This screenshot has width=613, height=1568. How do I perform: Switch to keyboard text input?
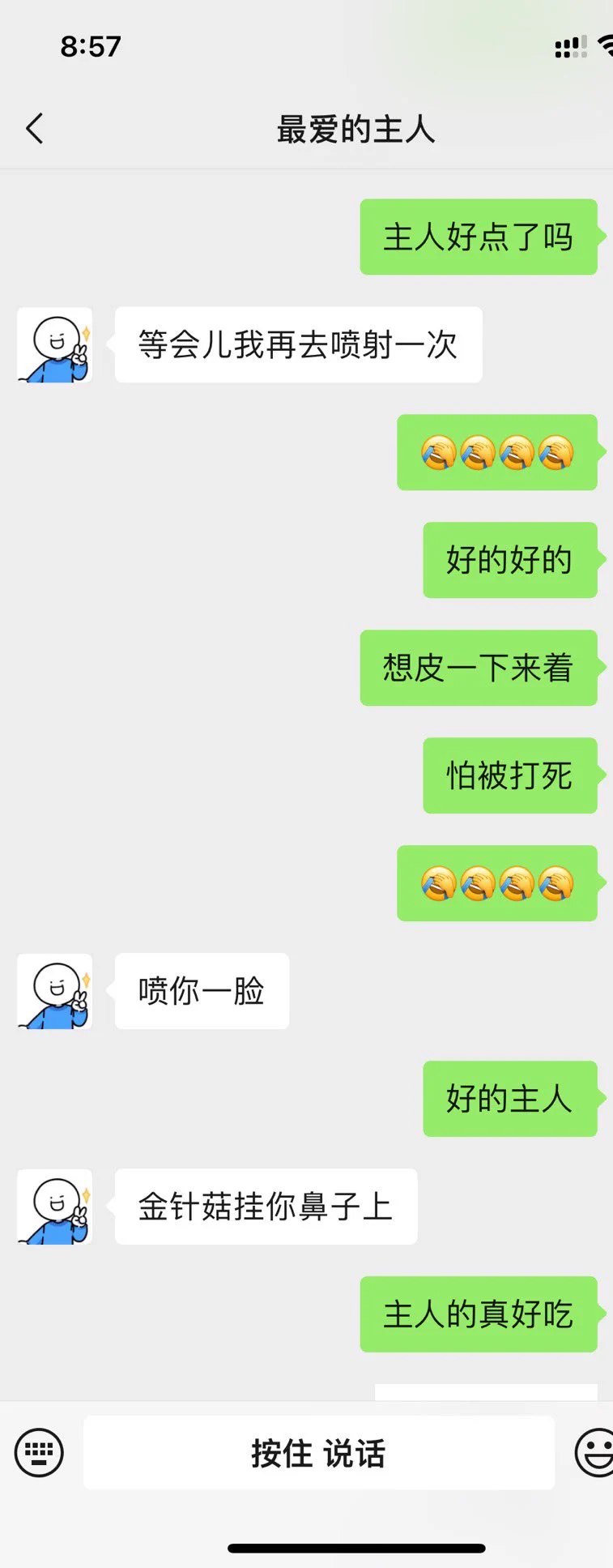coord(39,1453)
